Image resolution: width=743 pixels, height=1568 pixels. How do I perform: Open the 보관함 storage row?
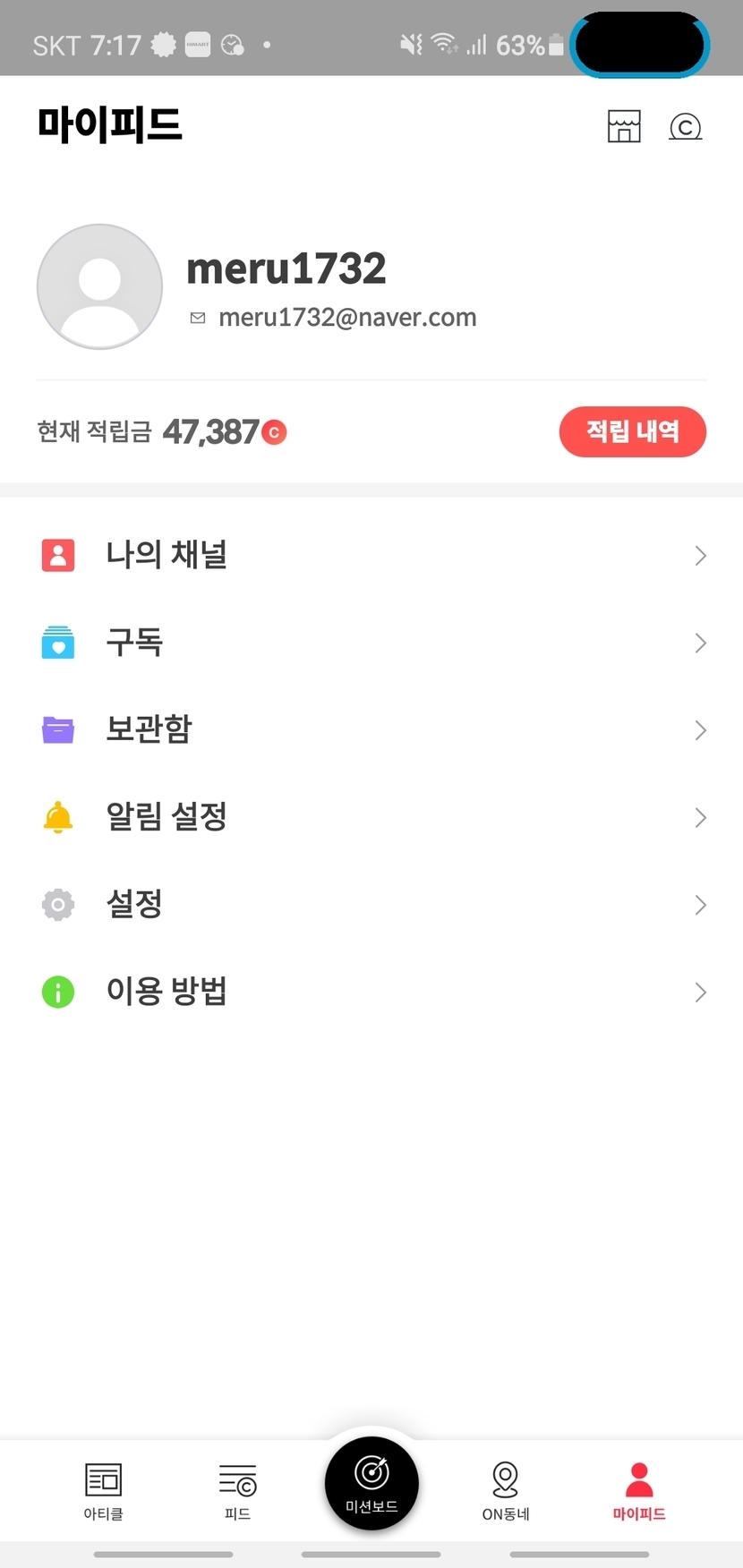pyautogui.click(x=371, y=730)
